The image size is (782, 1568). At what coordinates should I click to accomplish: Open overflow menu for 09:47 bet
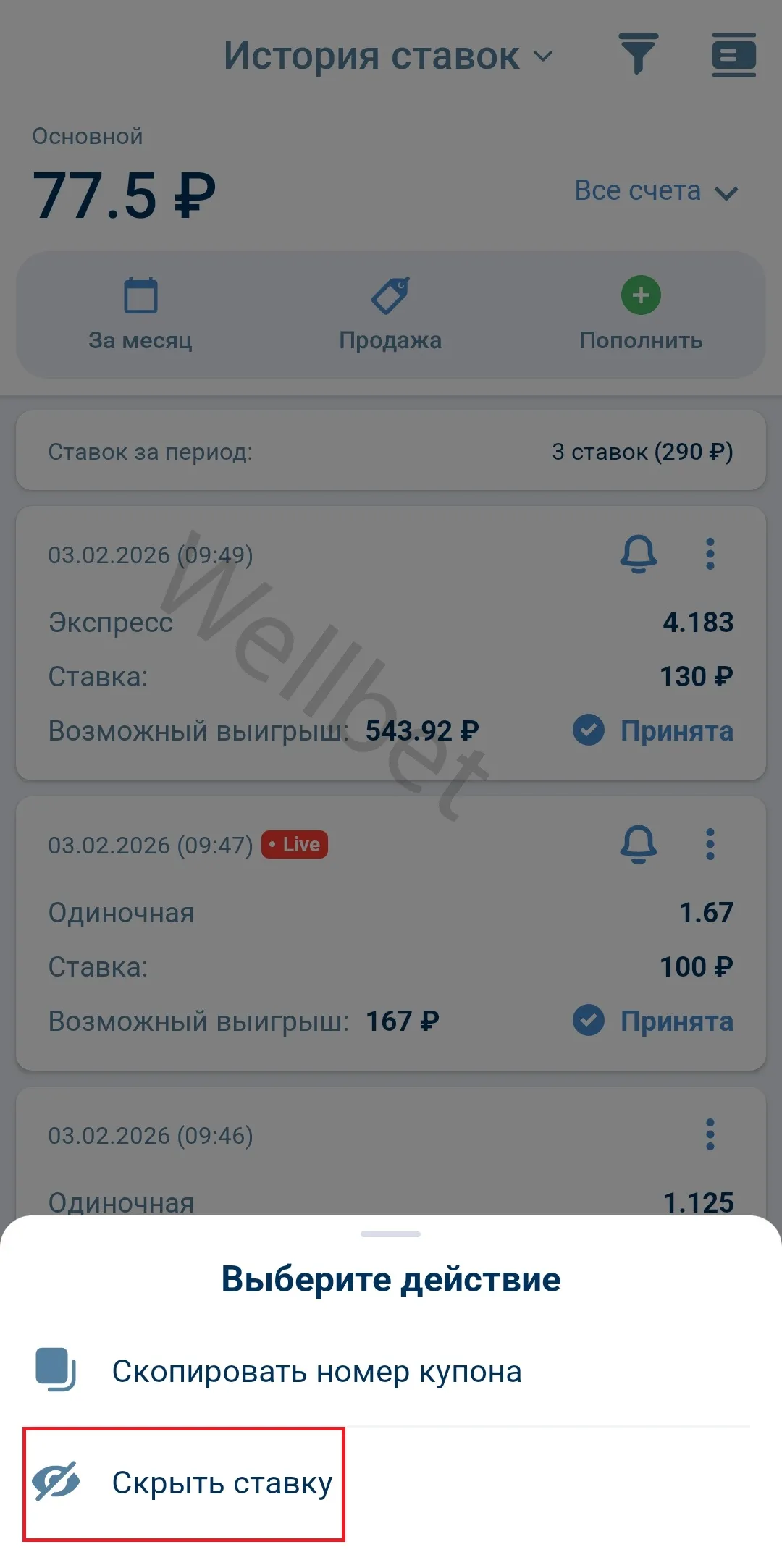[710, 844]
